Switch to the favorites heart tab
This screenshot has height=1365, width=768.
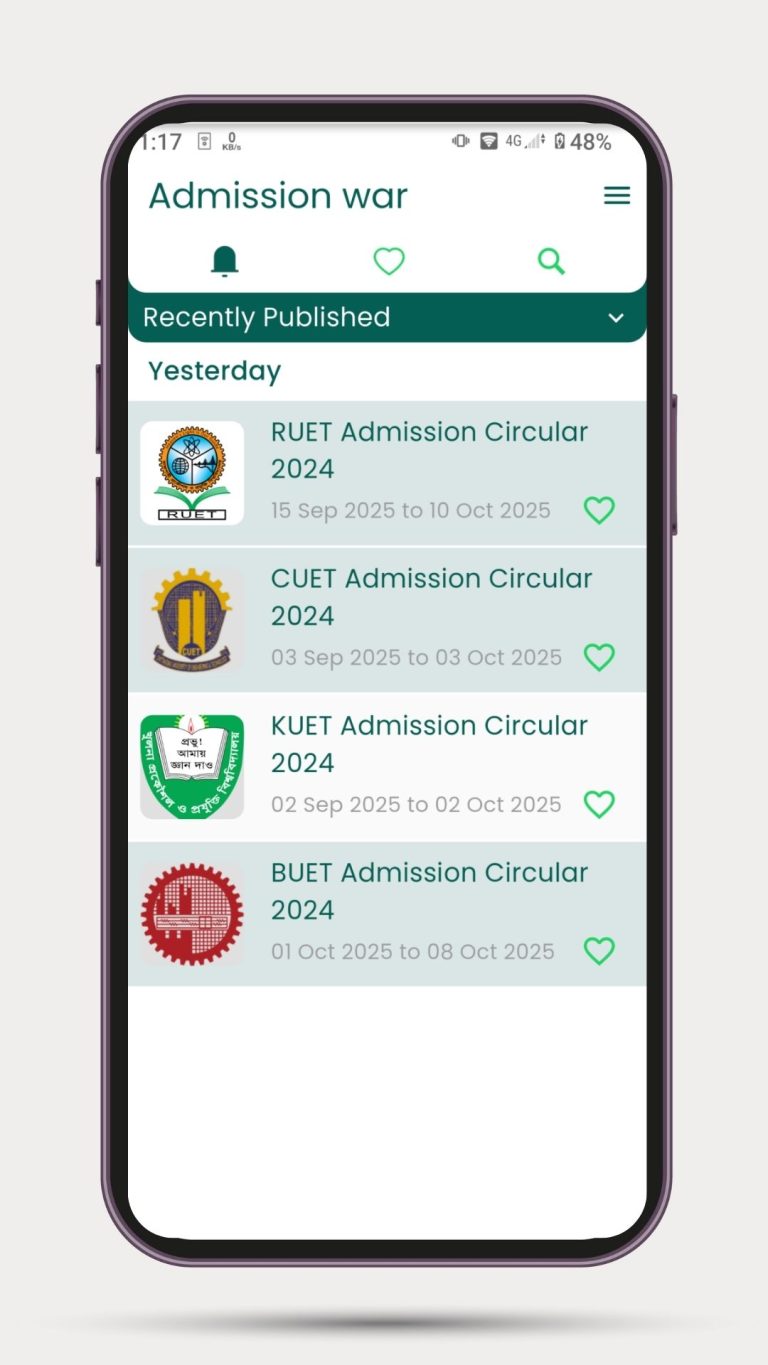click(x=389, y=262)
